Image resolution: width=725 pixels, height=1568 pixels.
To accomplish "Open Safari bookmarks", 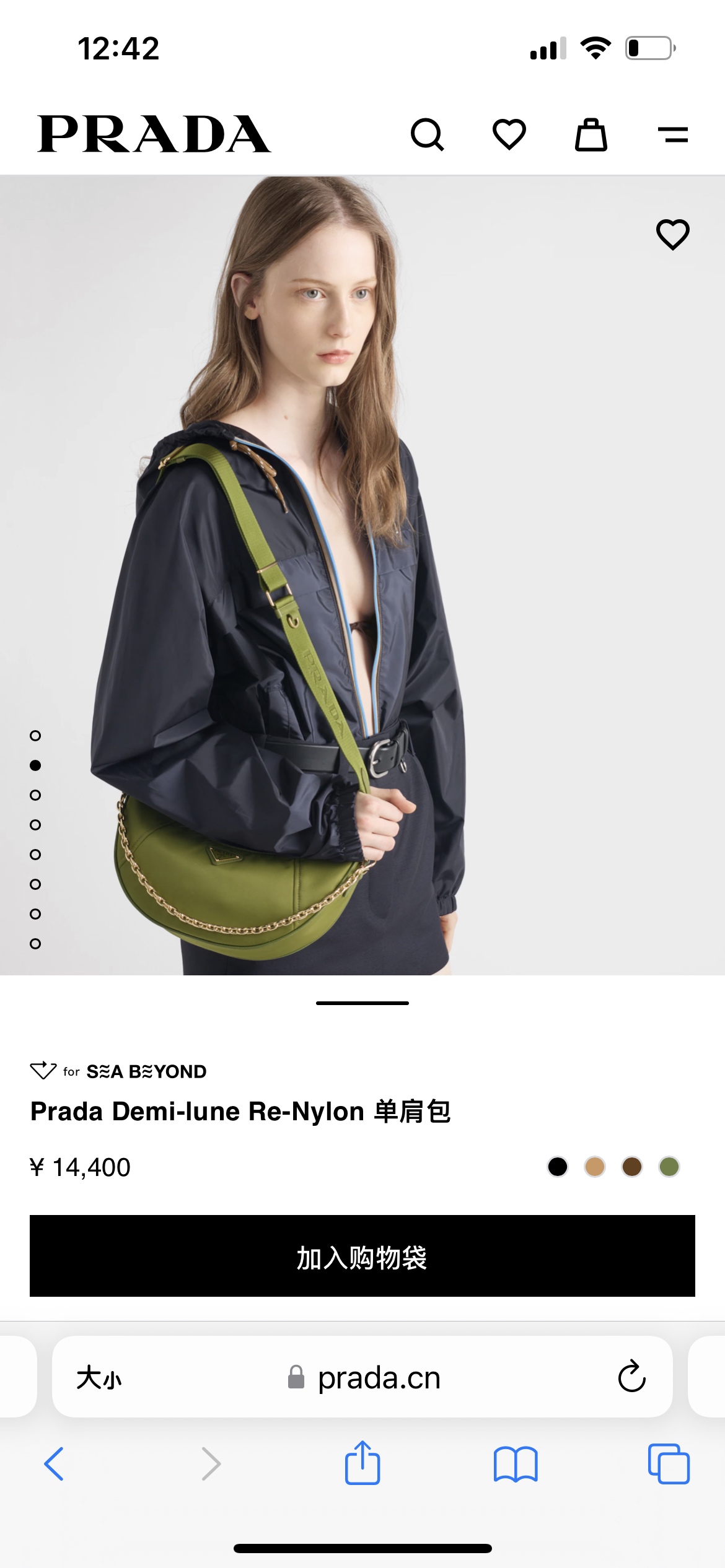I will coord(516,1464).
